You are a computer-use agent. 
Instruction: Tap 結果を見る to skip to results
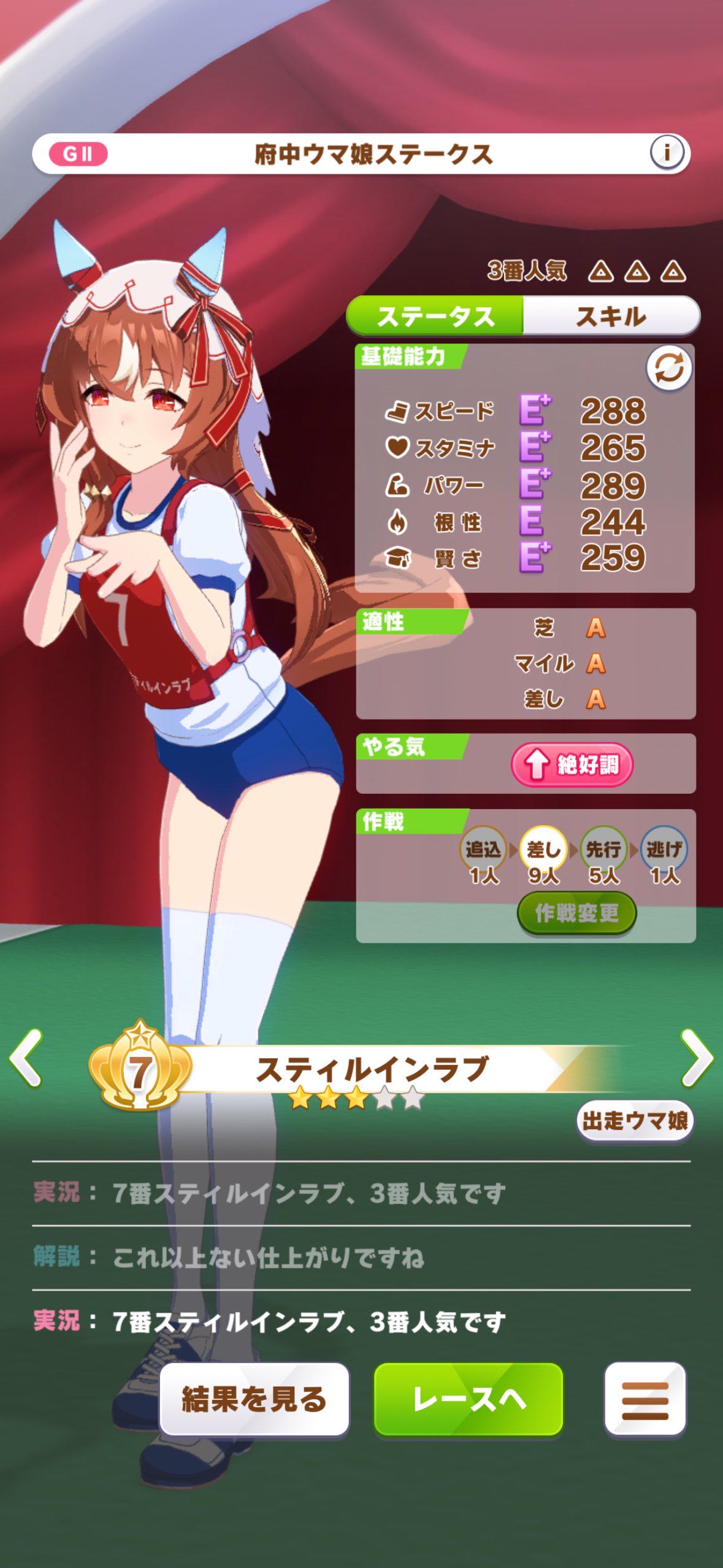[x=254, y=1399]
